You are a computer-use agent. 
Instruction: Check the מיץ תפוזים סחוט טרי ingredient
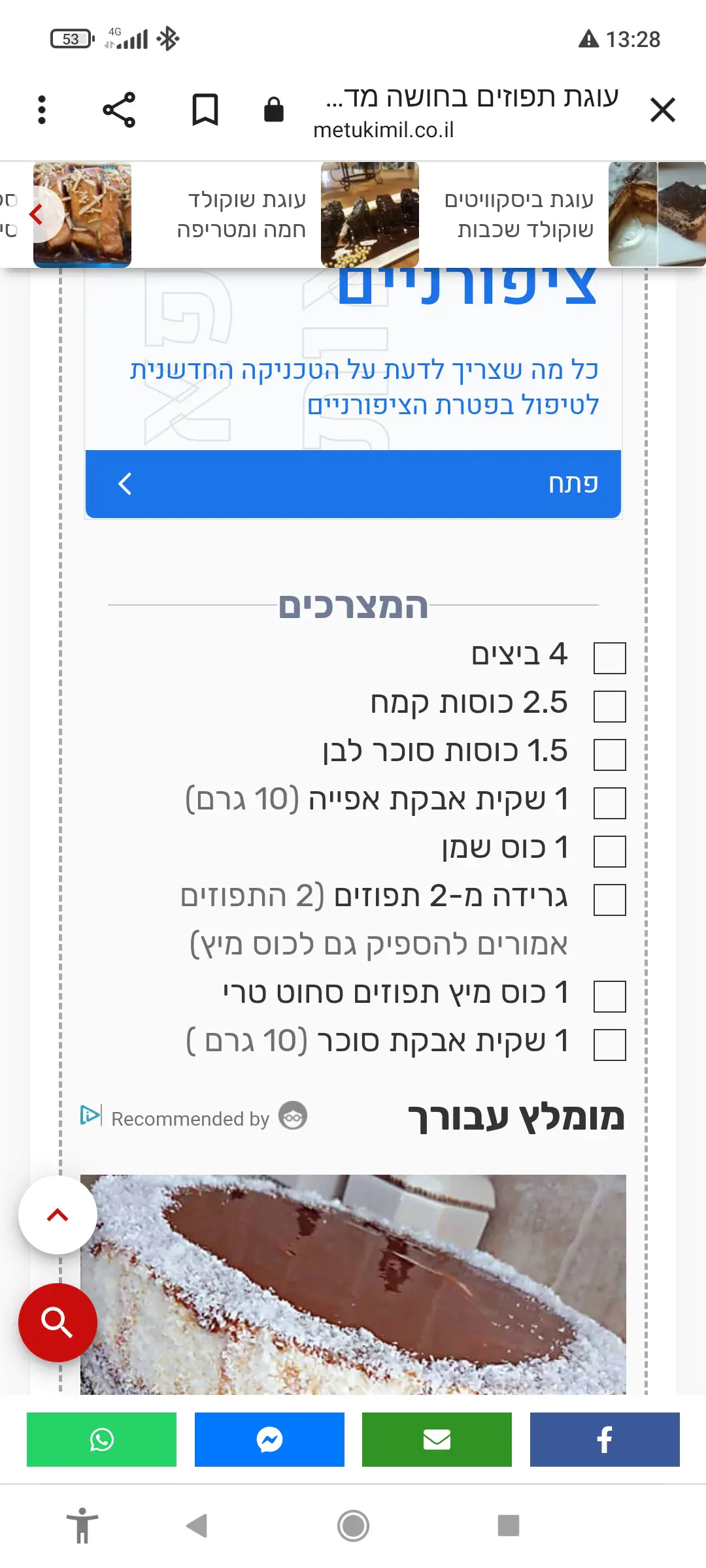[609, 996]
